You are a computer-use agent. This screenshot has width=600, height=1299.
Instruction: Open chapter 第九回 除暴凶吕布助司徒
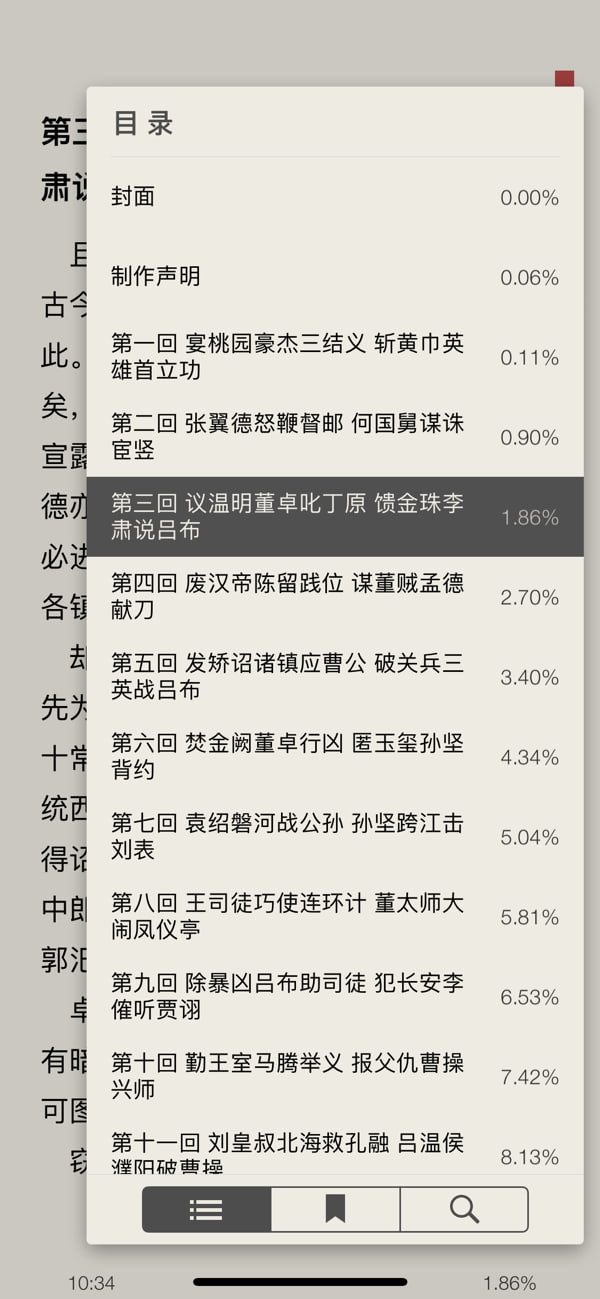(334, 997)
